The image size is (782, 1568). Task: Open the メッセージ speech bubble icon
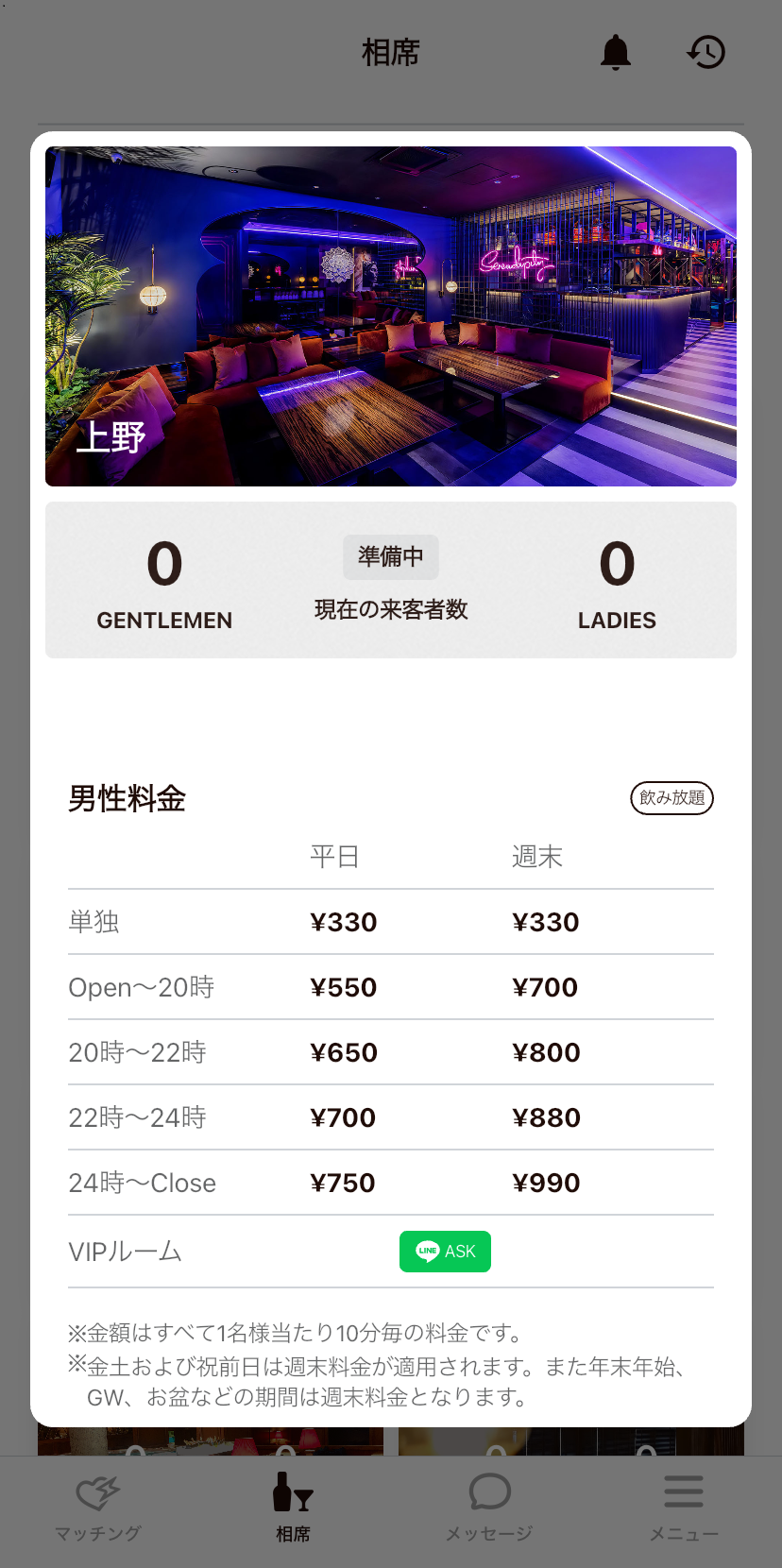pos(488,1491)
